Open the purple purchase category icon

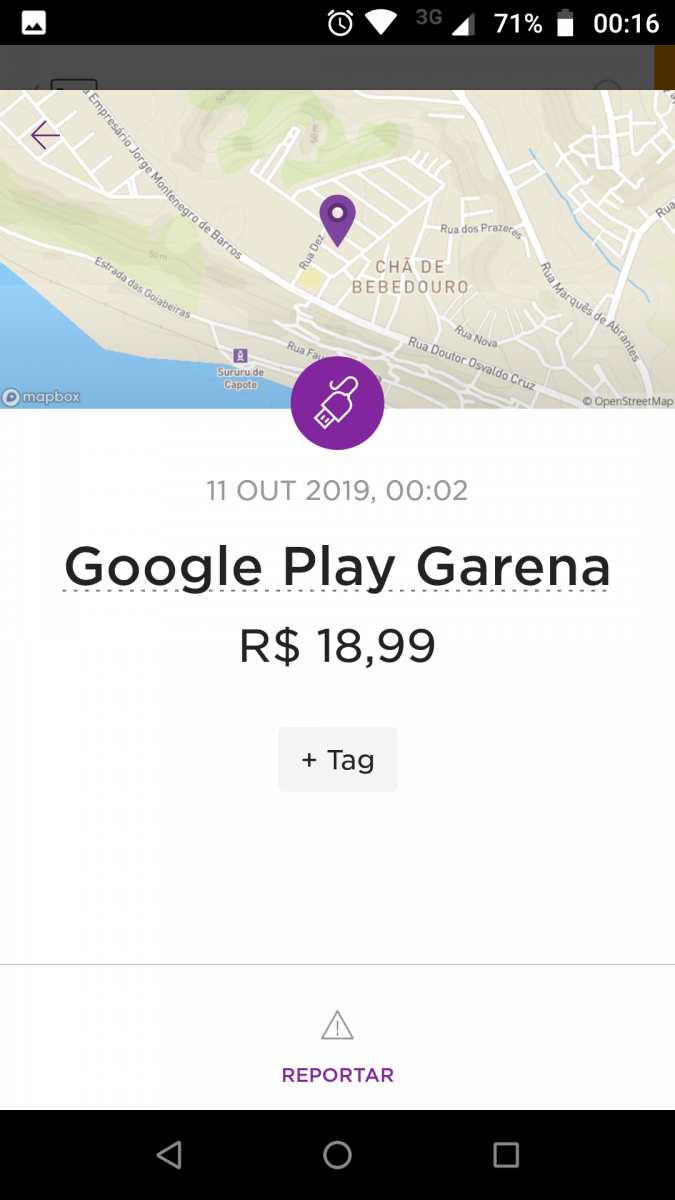click(338, 403)
